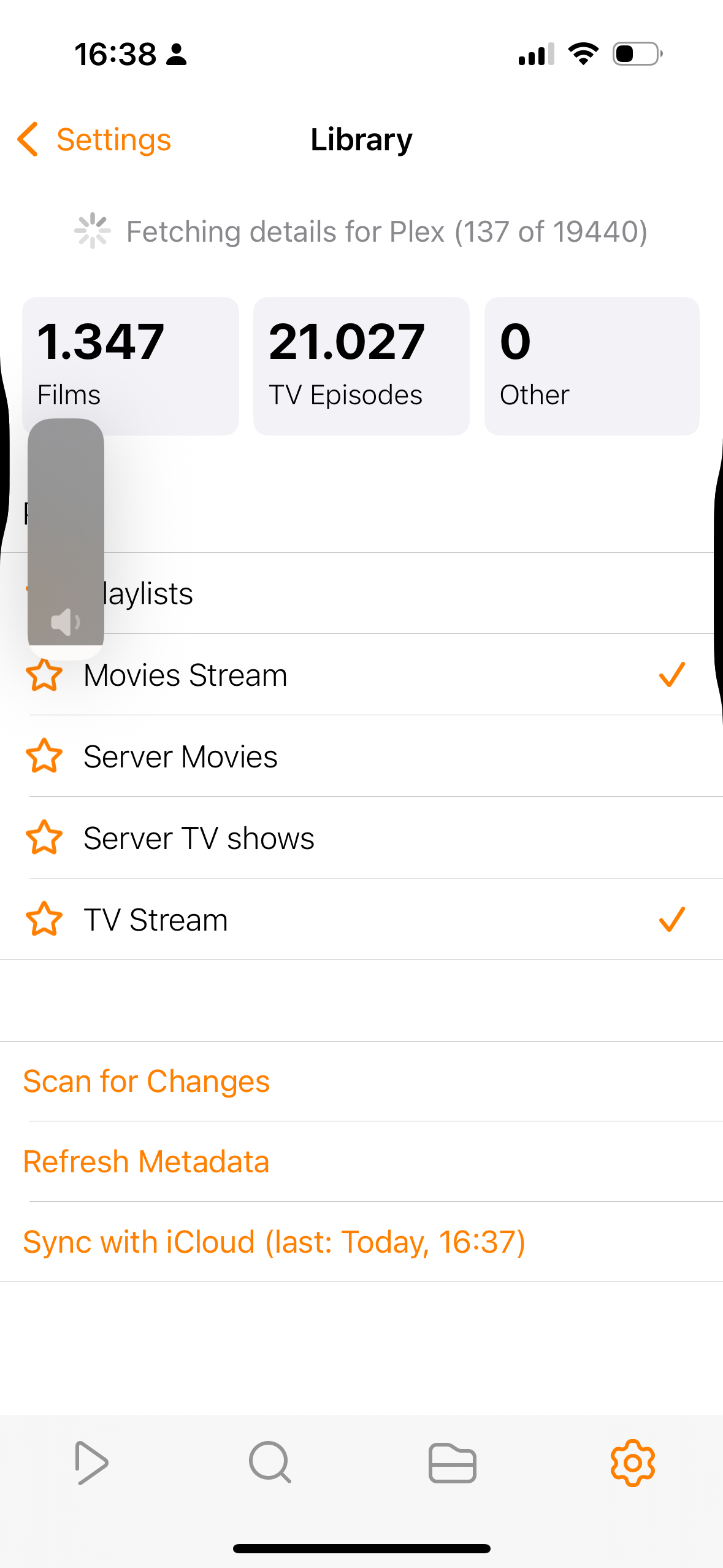
Task: Scan for Changes in the library
Action: pos(147,1081)
